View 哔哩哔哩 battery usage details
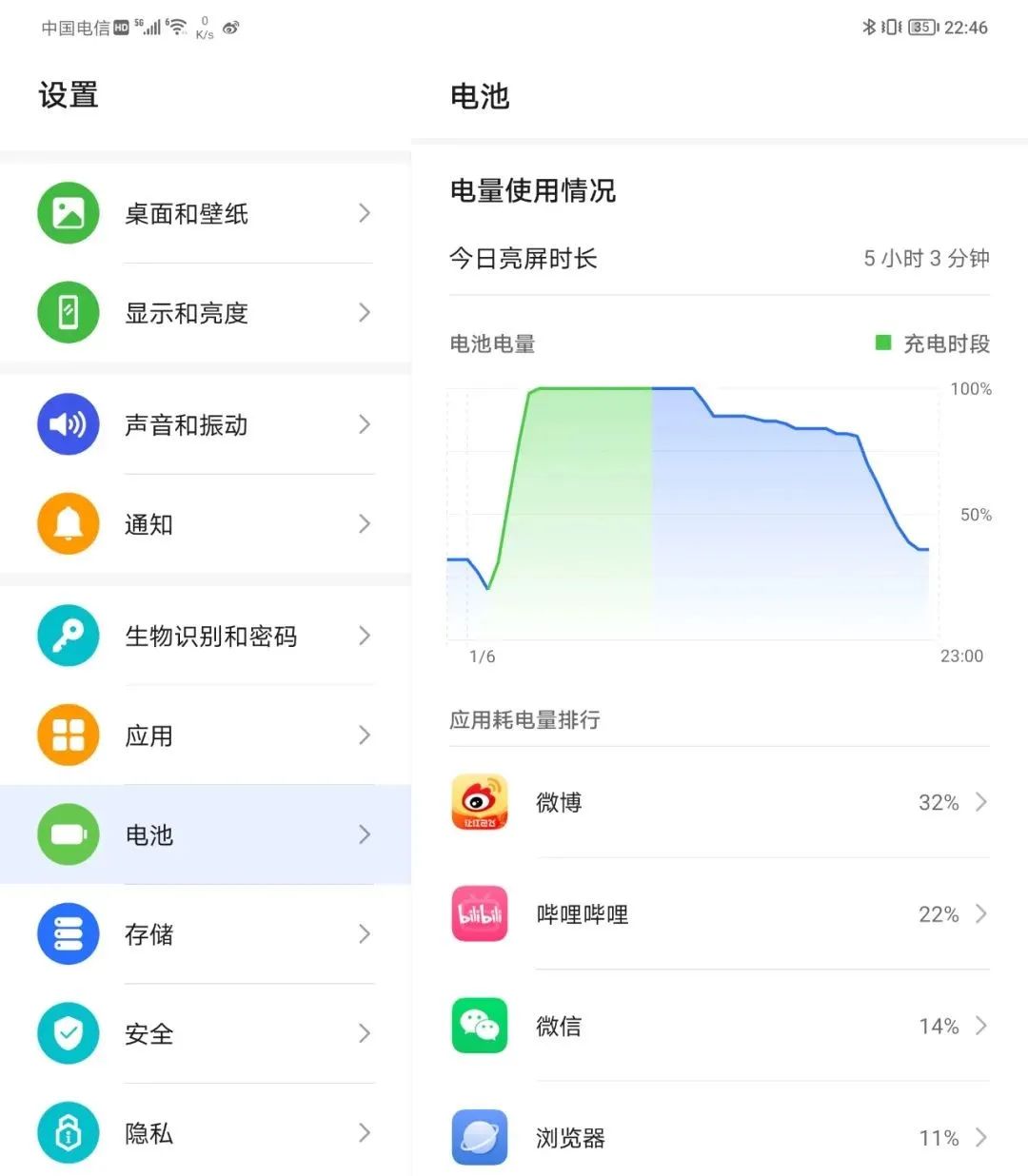 click(x=720, y=914)
